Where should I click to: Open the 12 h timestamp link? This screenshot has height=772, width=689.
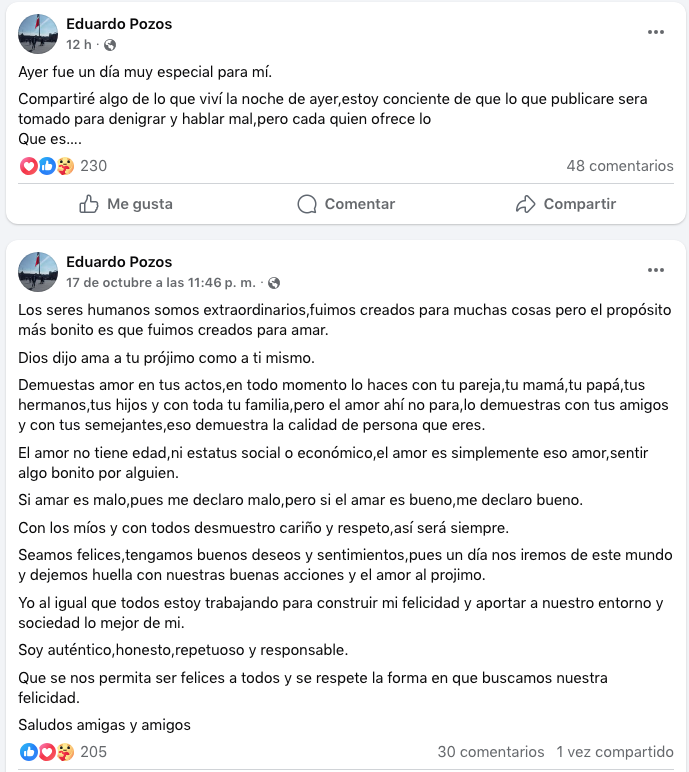pos(79,45)
